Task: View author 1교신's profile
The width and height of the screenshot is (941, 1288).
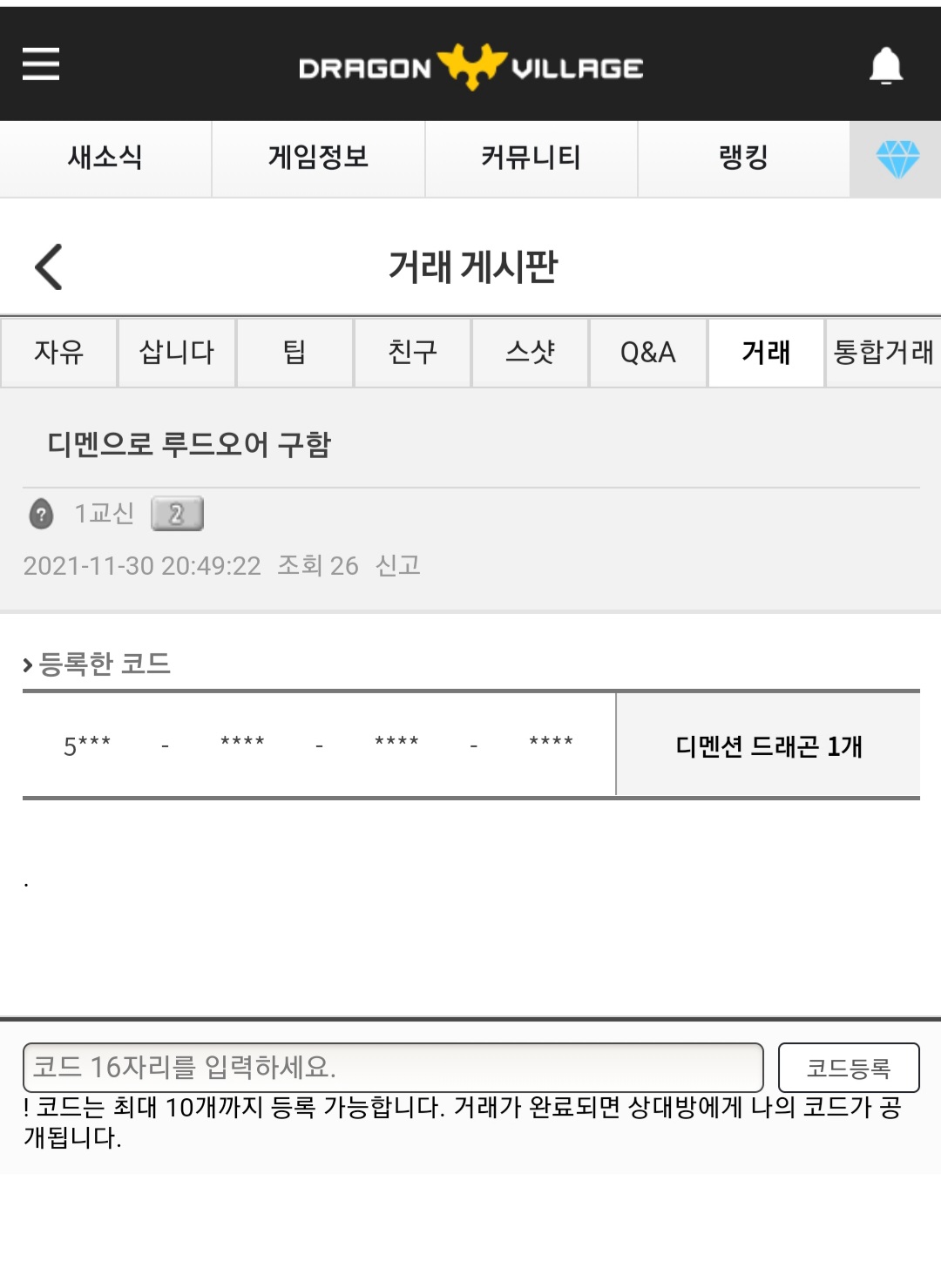Action: (x=104, y=514)
